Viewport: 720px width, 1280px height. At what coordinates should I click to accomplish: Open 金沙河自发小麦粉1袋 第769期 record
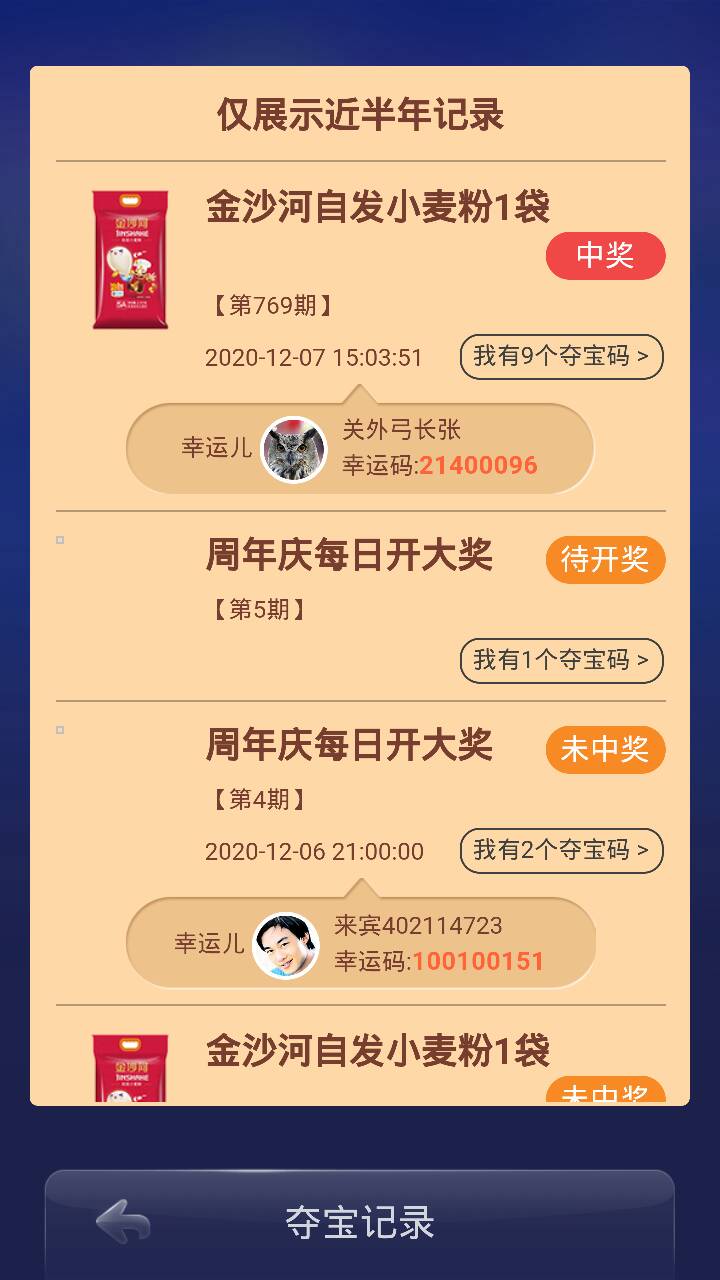(377, 208)
